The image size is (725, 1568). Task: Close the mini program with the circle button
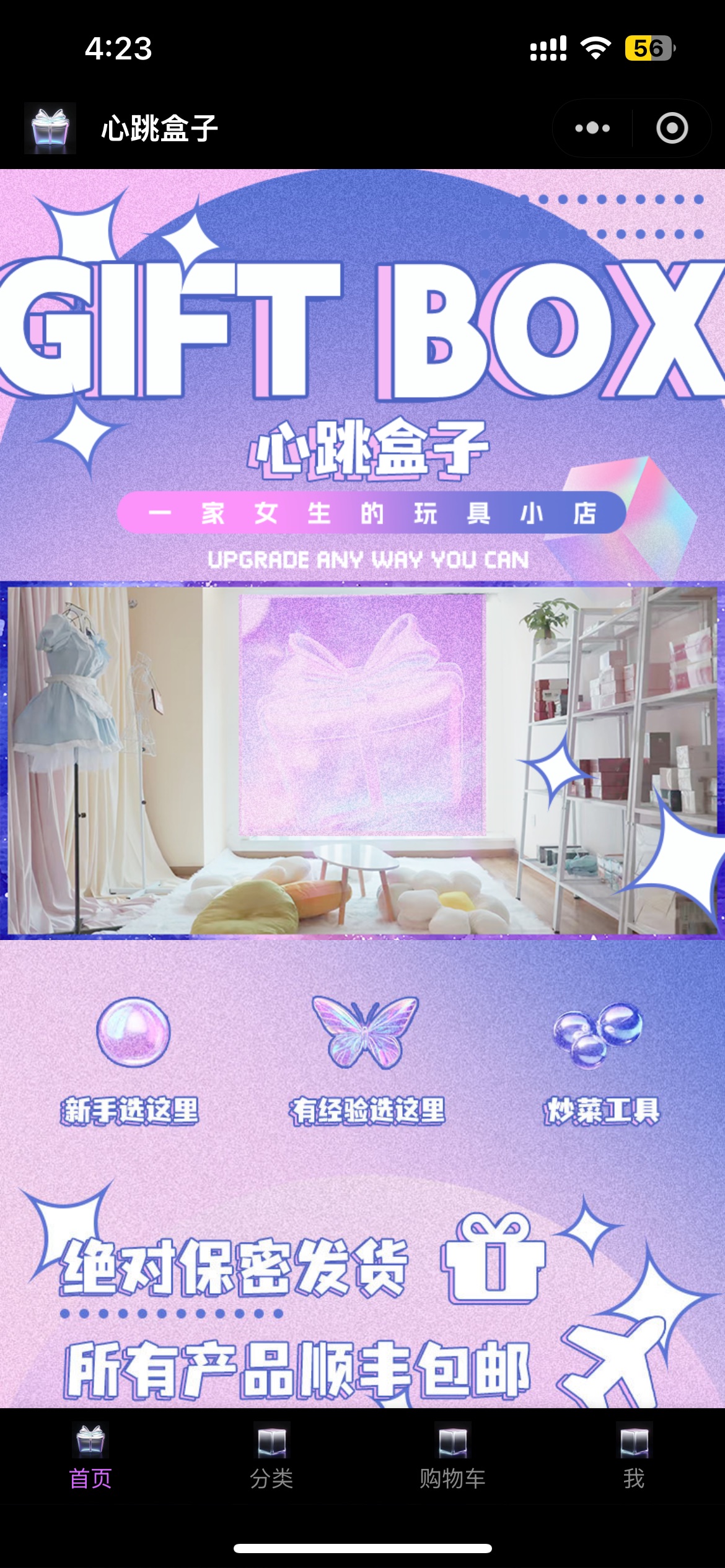coord(672,128)
